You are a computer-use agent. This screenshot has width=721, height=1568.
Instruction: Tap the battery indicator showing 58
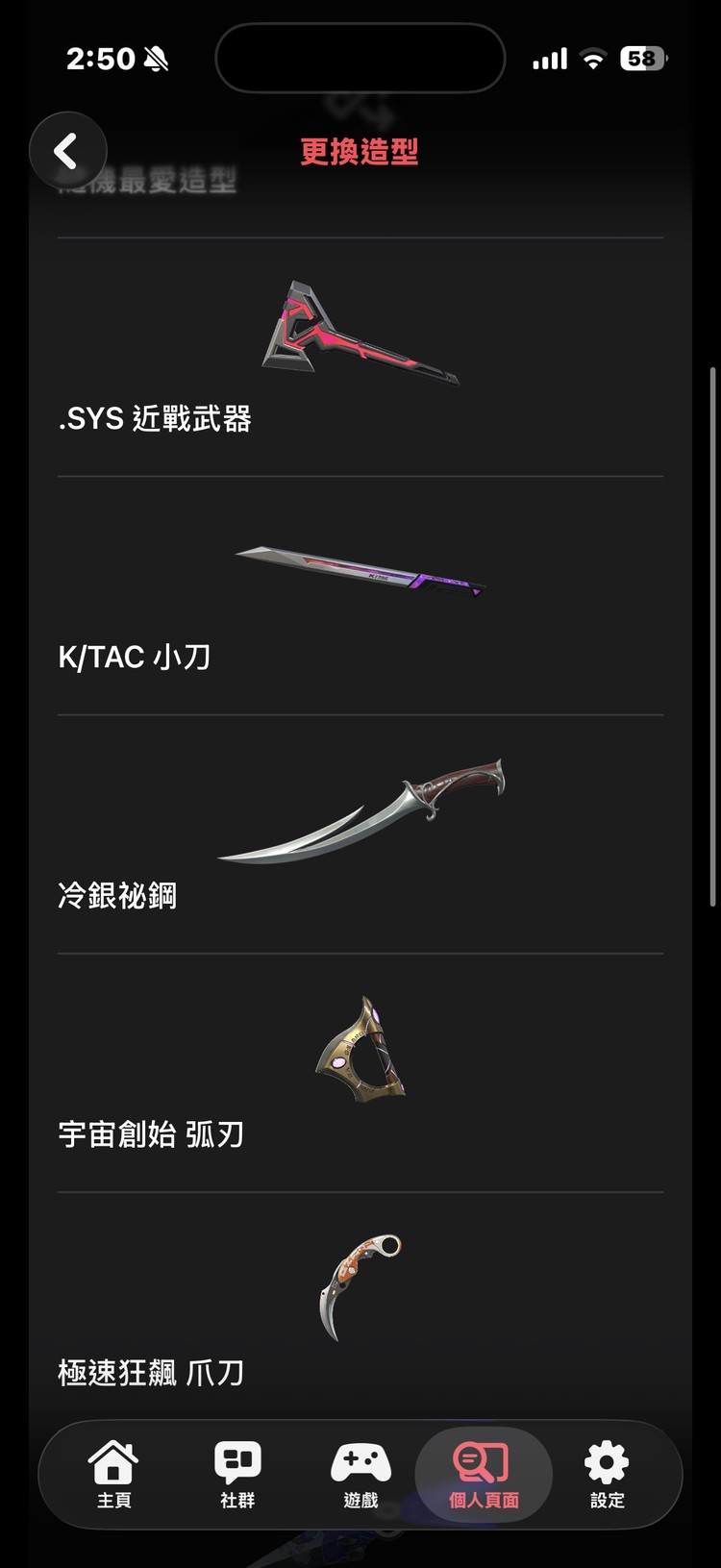[x=642, y=59]
